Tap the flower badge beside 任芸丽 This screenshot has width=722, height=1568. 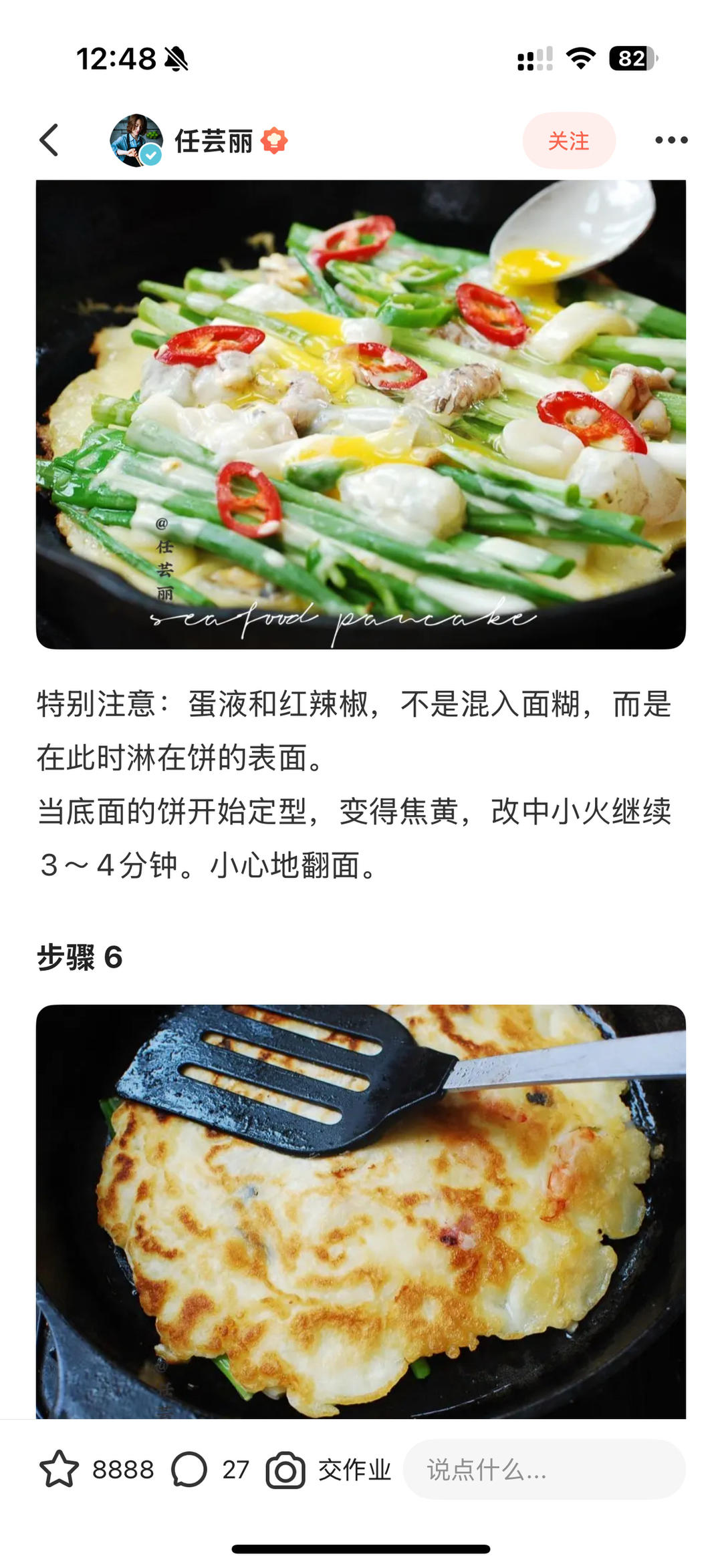[x=274, y=140]
